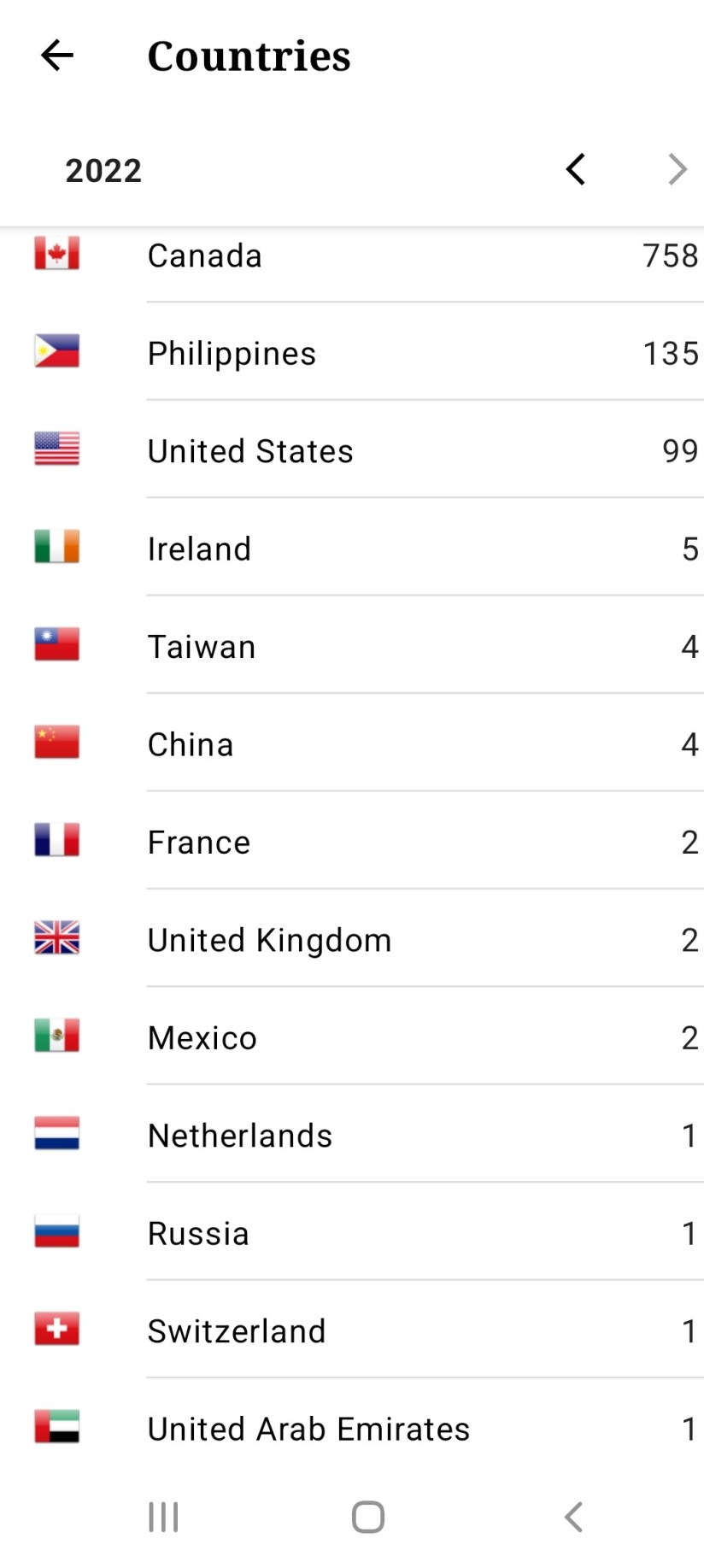
Task: Go to the system home screen
Action: 368,1517
